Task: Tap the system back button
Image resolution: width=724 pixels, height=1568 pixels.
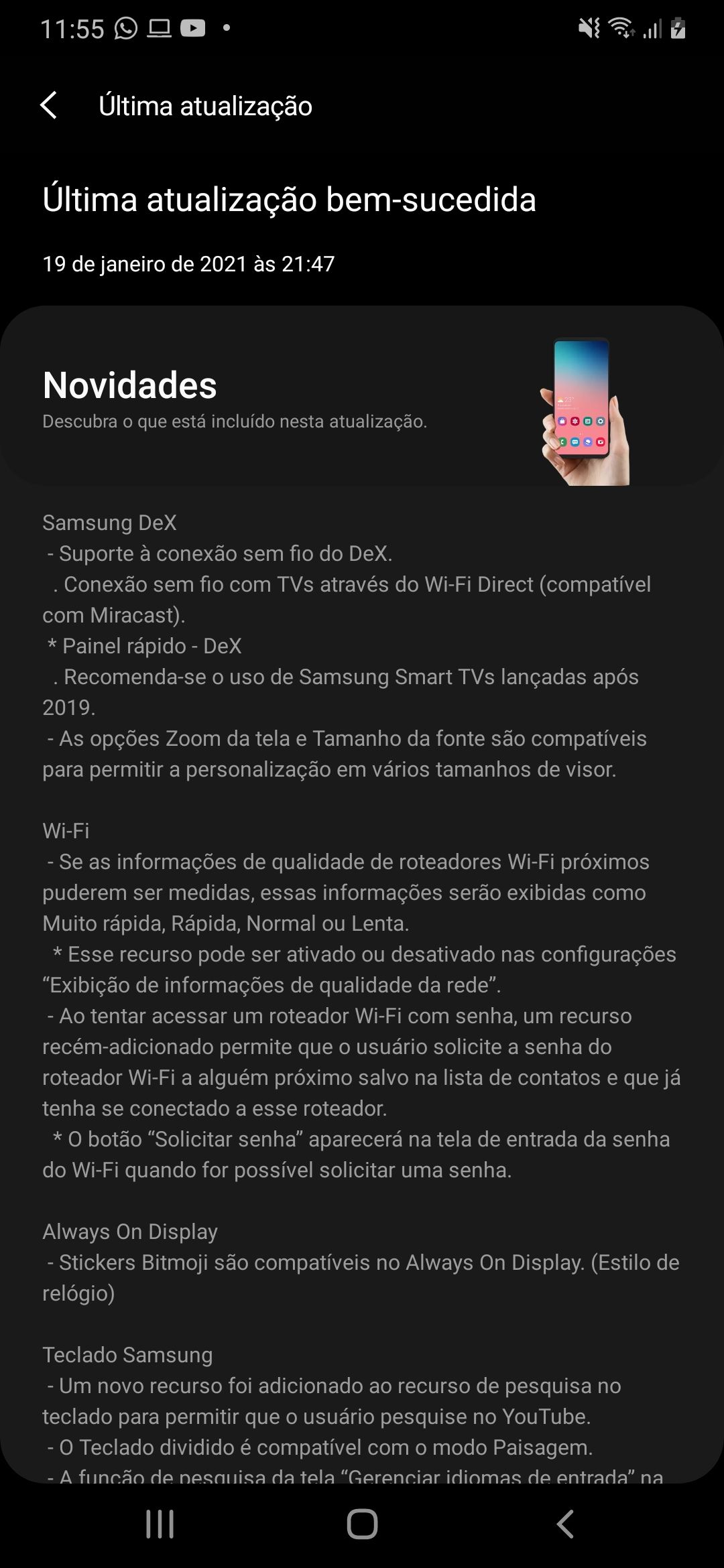Action: [565, 1524]
